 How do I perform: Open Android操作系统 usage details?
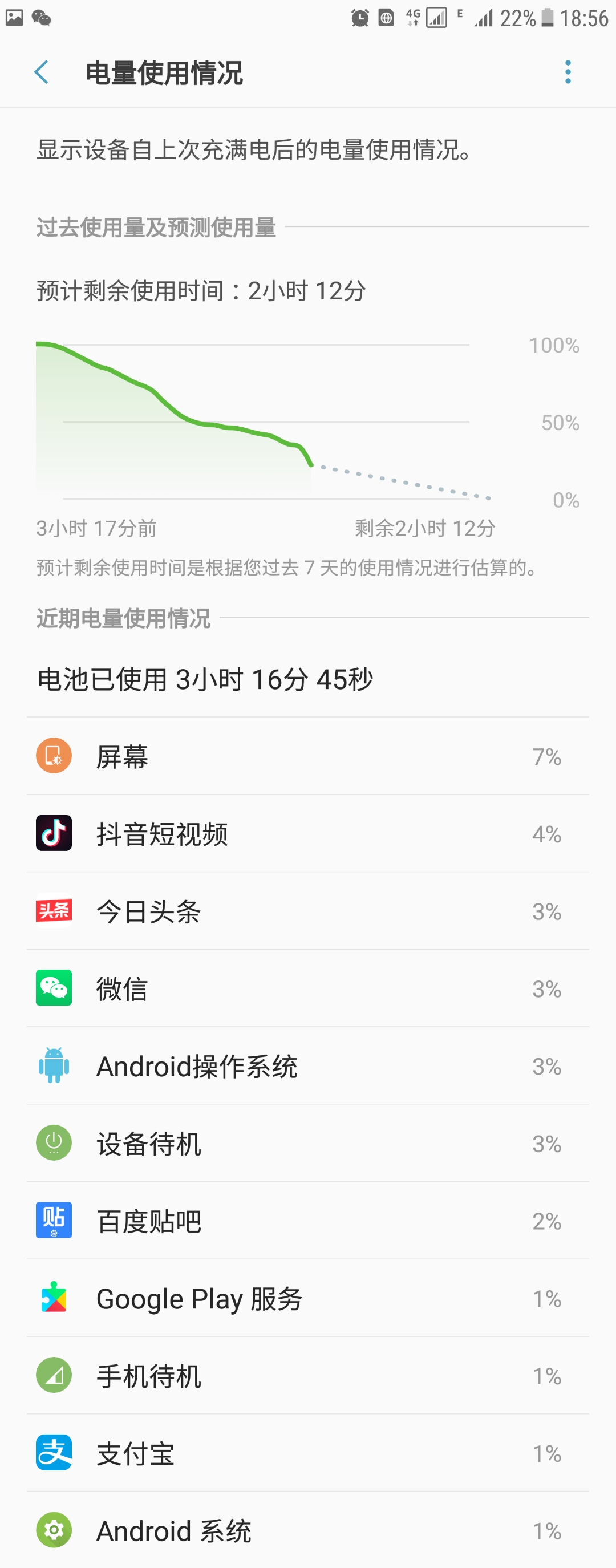tap(308, 1065)
